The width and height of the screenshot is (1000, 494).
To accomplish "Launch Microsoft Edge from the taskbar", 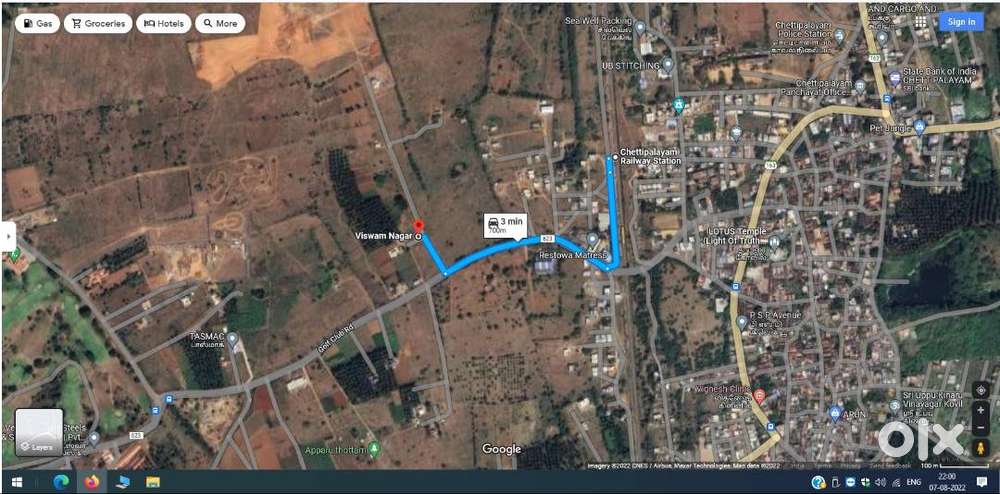I will tap(59, 482).
